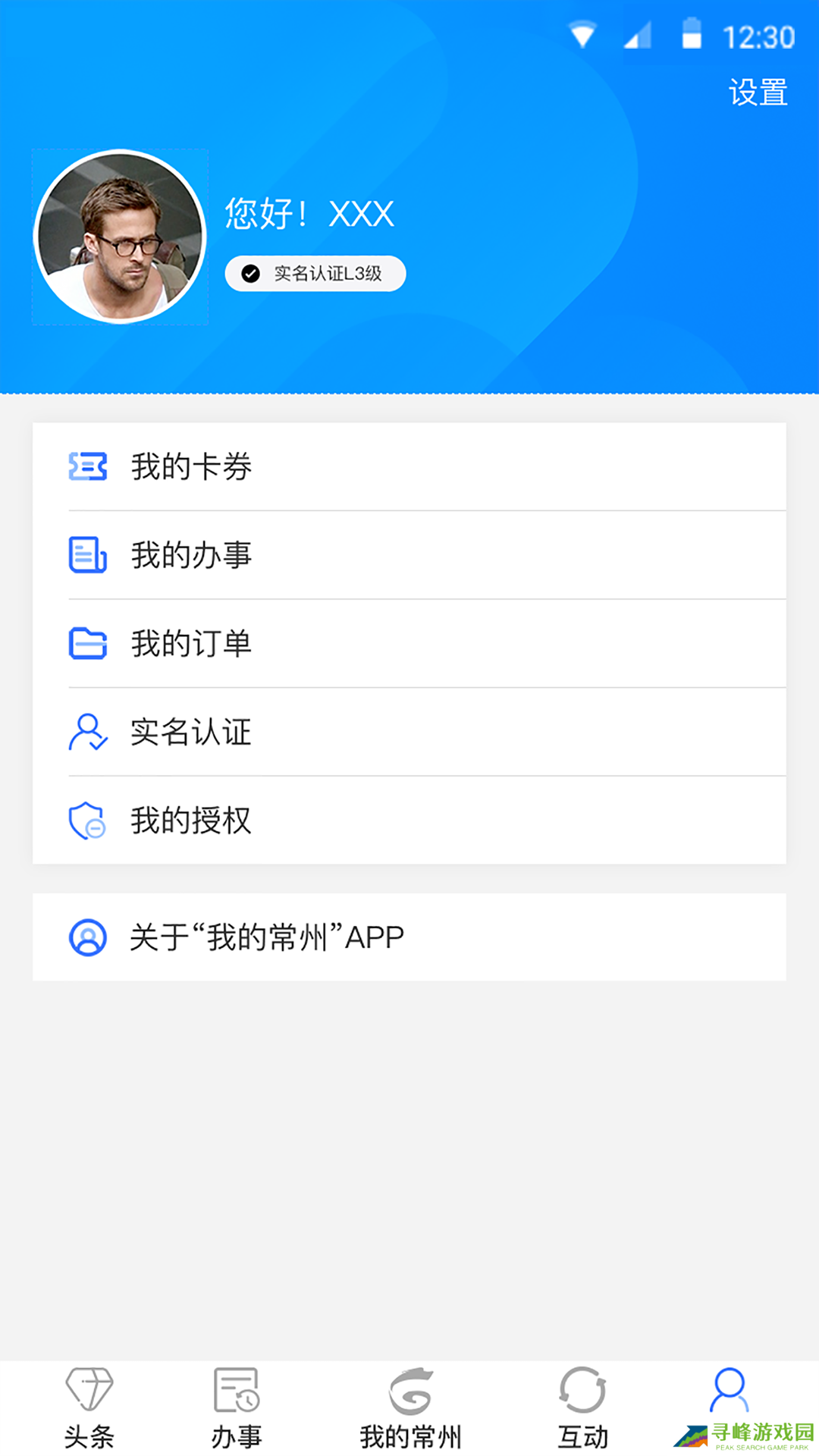Click the info avatar icon beside 关于我的常州APP
The height and width of the screenshot is (1456, 819).
click(x=87, y=937)
